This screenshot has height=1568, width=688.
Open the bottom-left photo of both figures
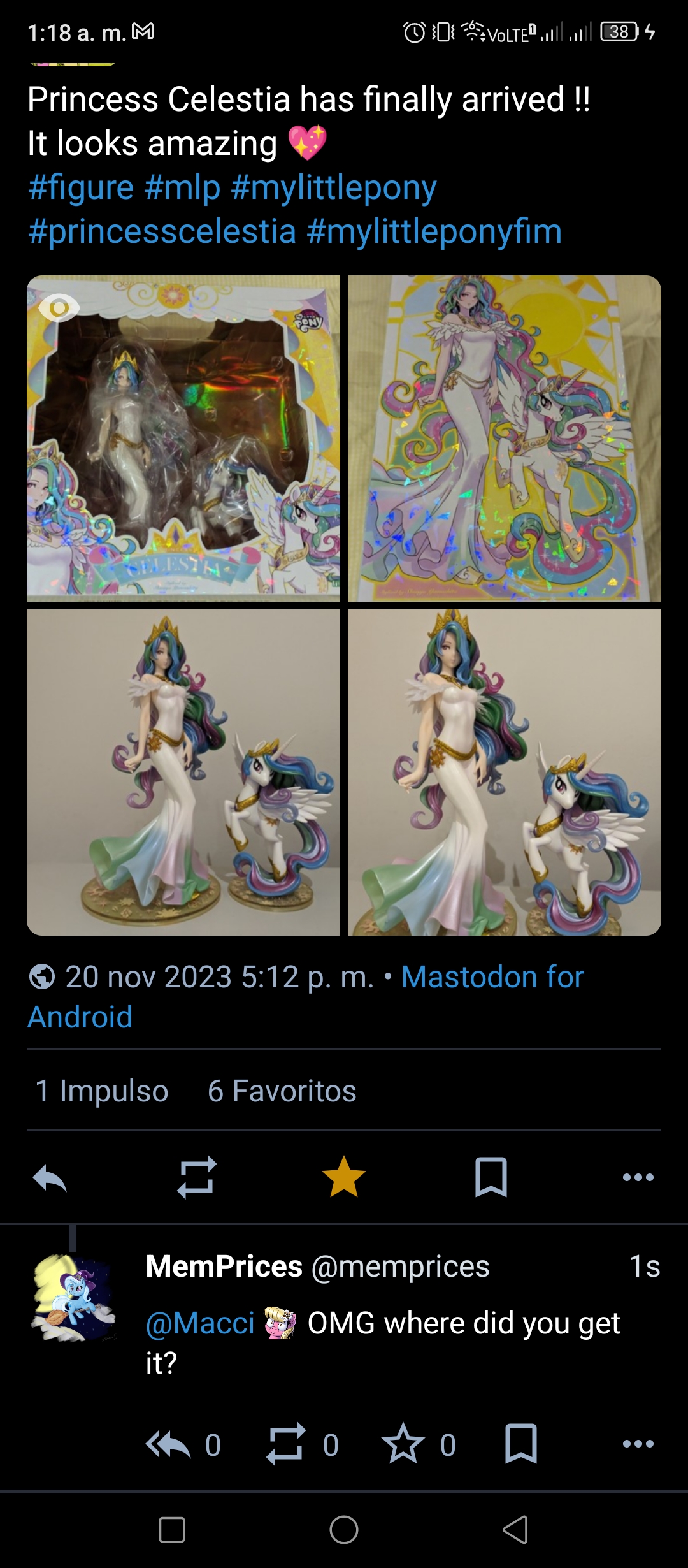[x=183, y=773]
